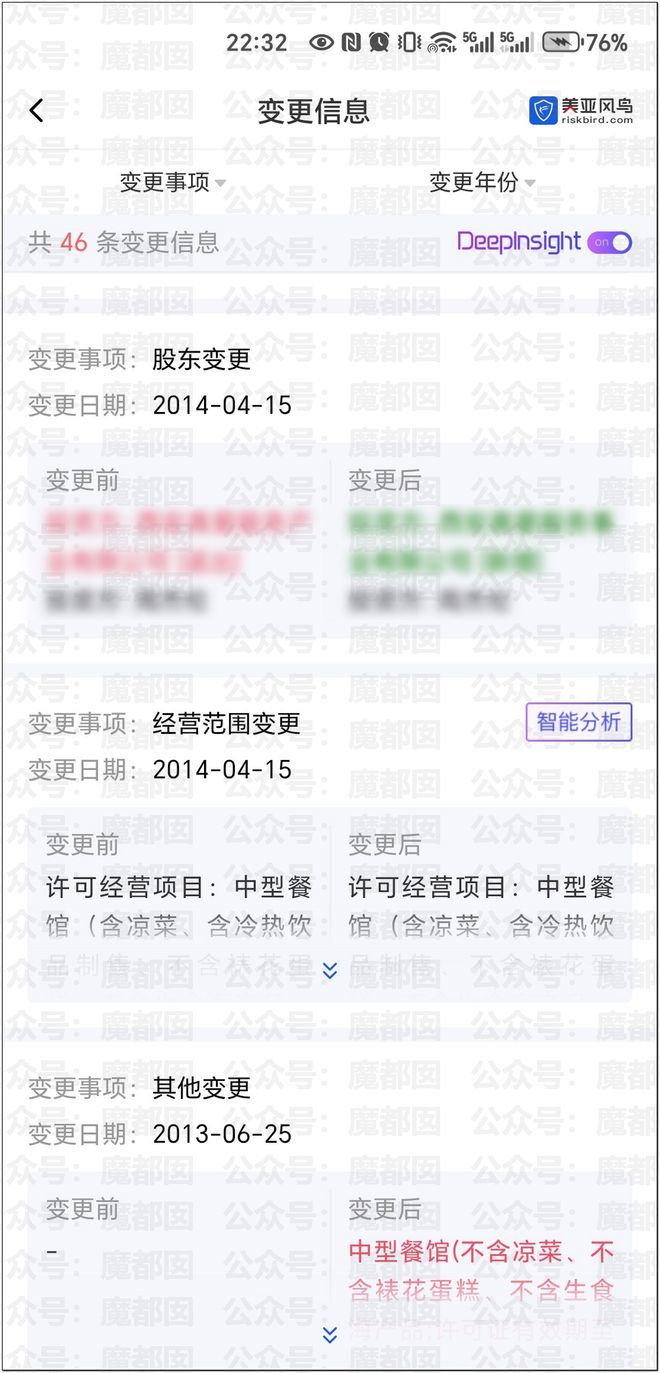
Task: Open the 变更事项 filter dropdown
Action: (x=173, y=182)
